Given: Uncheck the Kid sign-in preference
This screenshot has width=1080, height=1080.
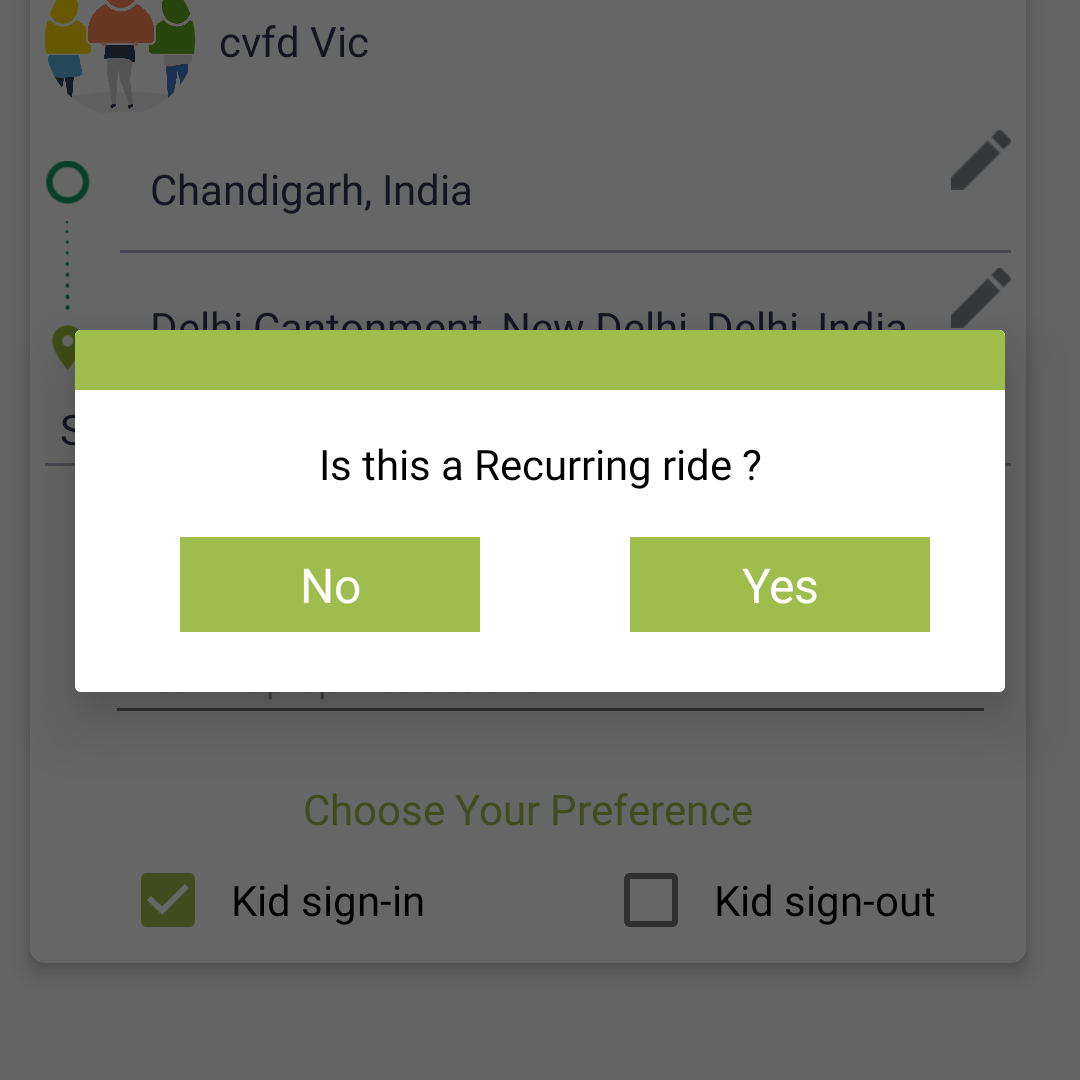Looking at the screenshot, I should point(168,900).
